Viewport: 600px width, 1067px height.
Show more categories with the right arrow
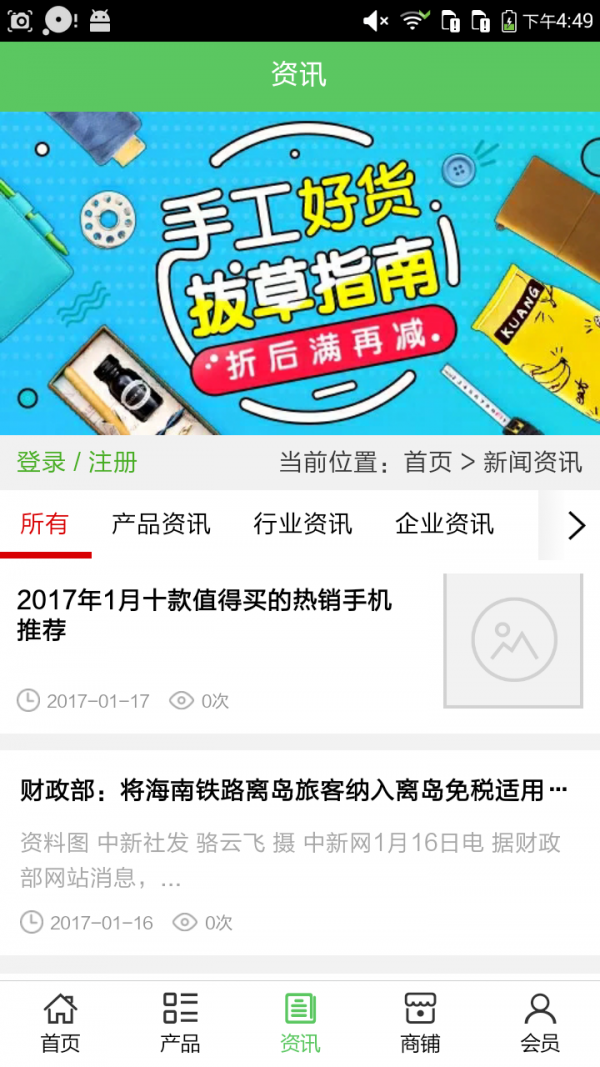[x=575, y=525]
